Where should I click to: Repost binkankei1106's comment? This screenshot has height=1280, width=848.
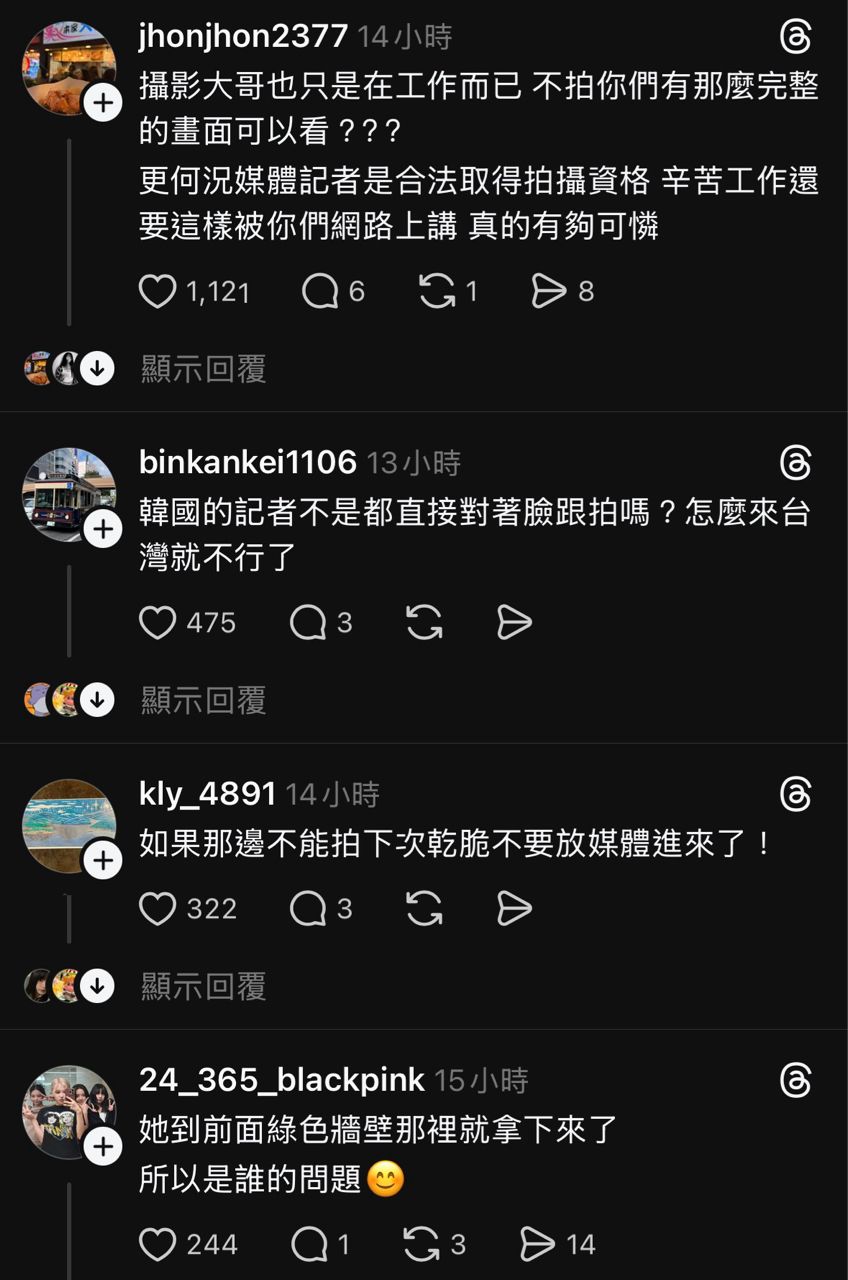click(424, 623)
